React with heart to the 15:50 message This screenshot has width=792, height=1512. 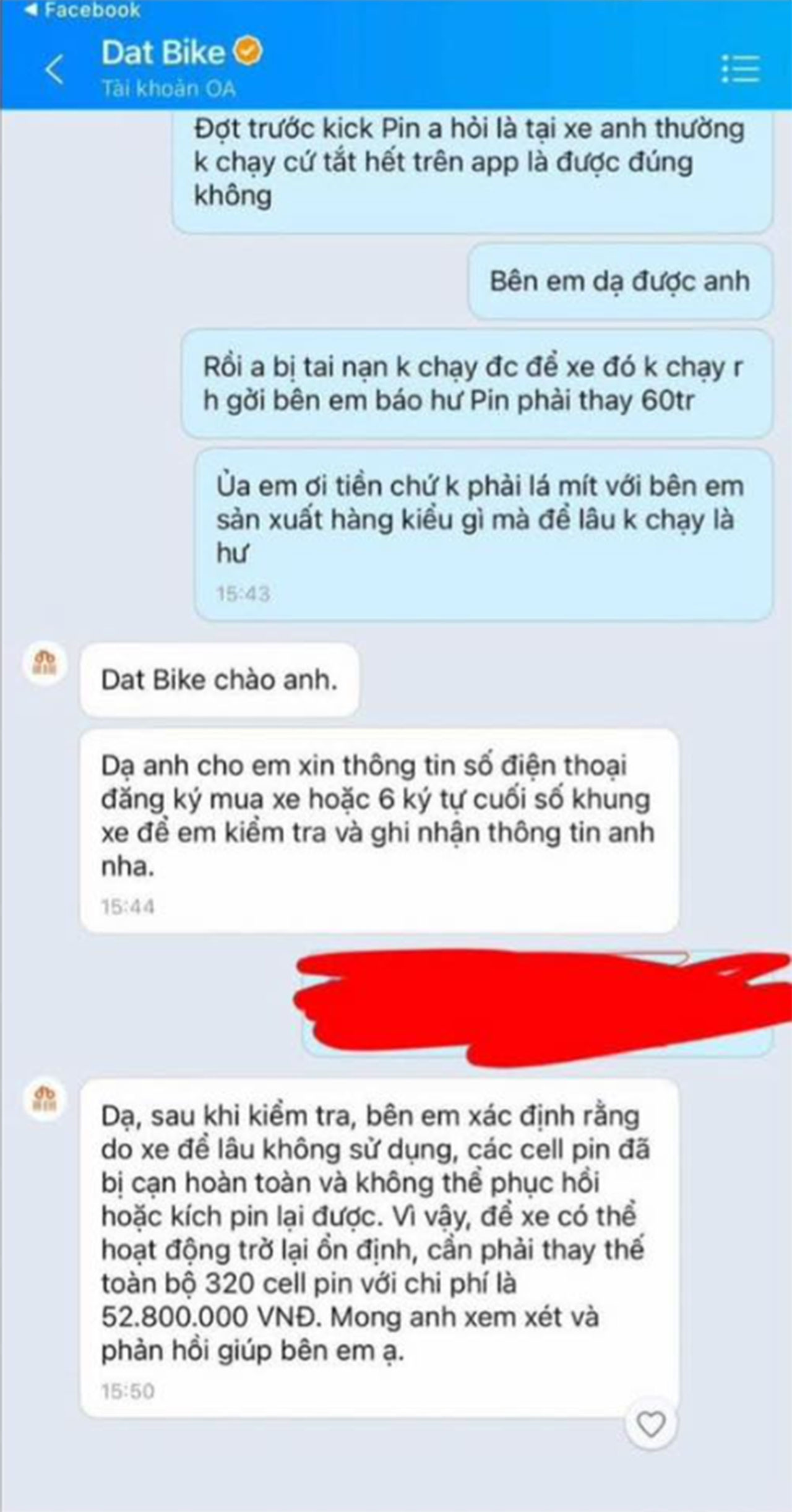click(651, 1424)
